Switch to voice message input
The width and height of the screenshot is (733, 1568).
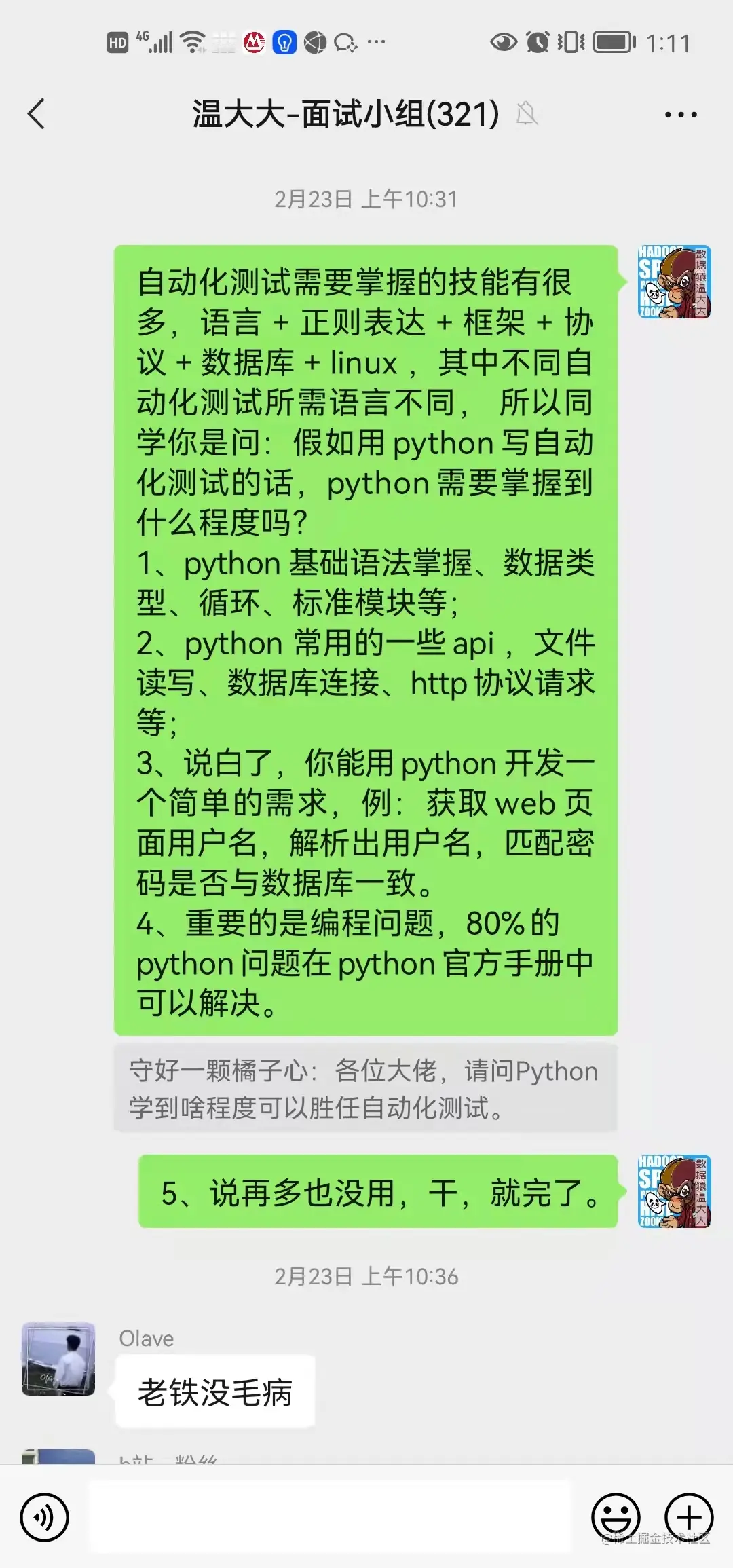(x=45, y=1516)
